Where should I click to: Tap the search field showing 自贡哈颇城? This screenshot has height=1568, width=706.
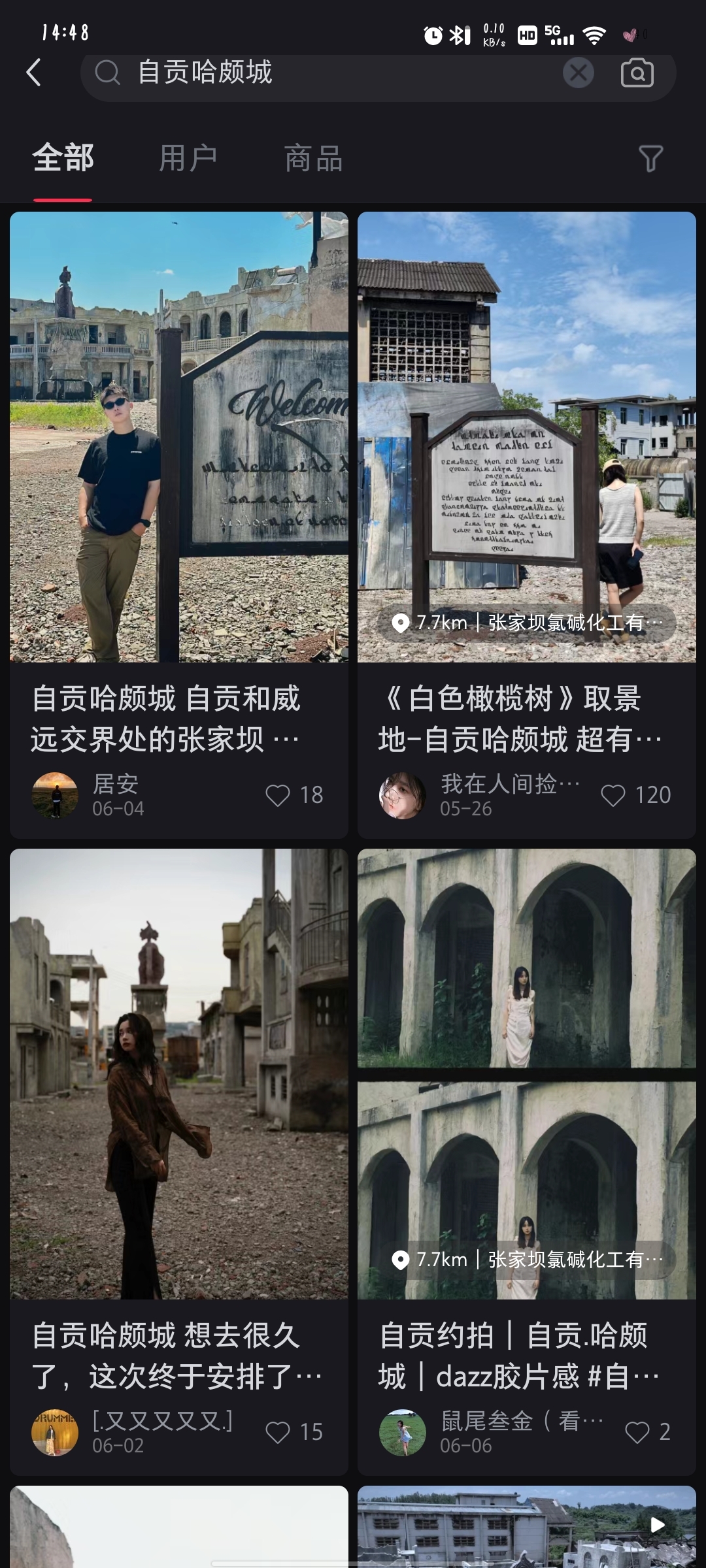point(327,73)
